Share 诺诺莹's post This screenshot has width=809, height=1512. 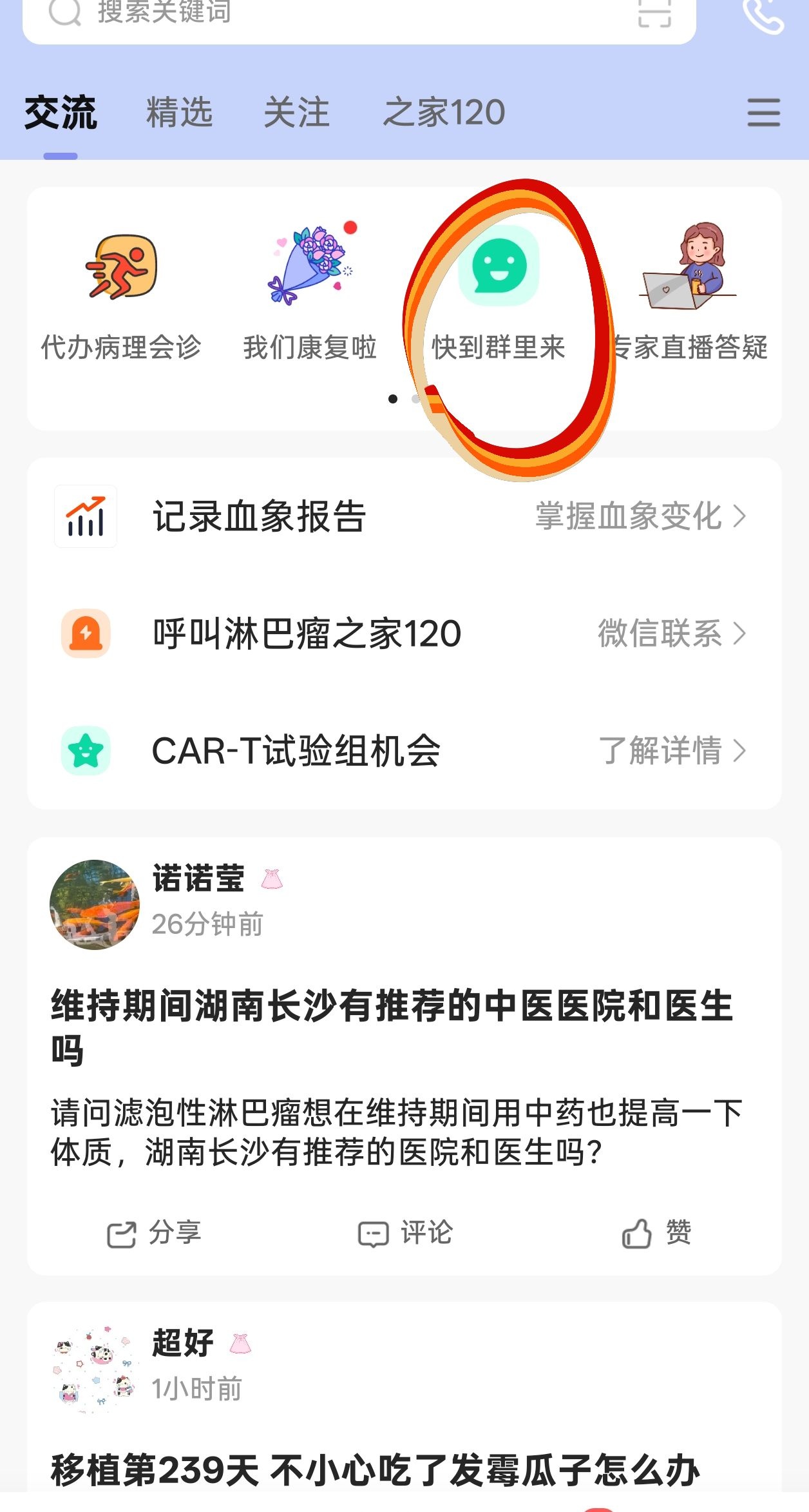[154, 1234]
